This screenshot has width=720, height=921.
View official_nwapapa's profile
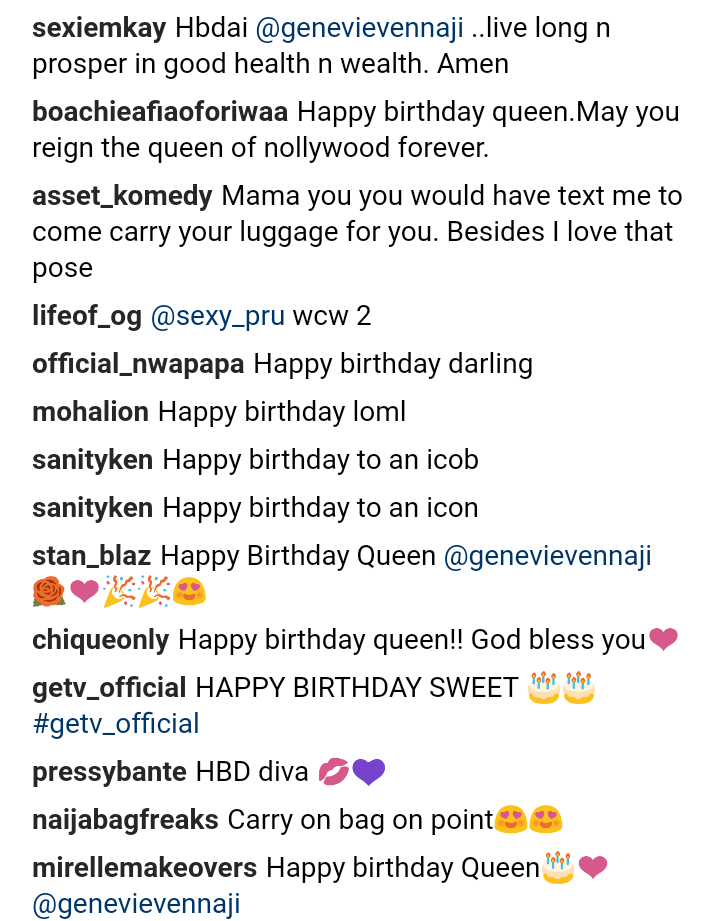pyautogui.click(x=138, y=364)
